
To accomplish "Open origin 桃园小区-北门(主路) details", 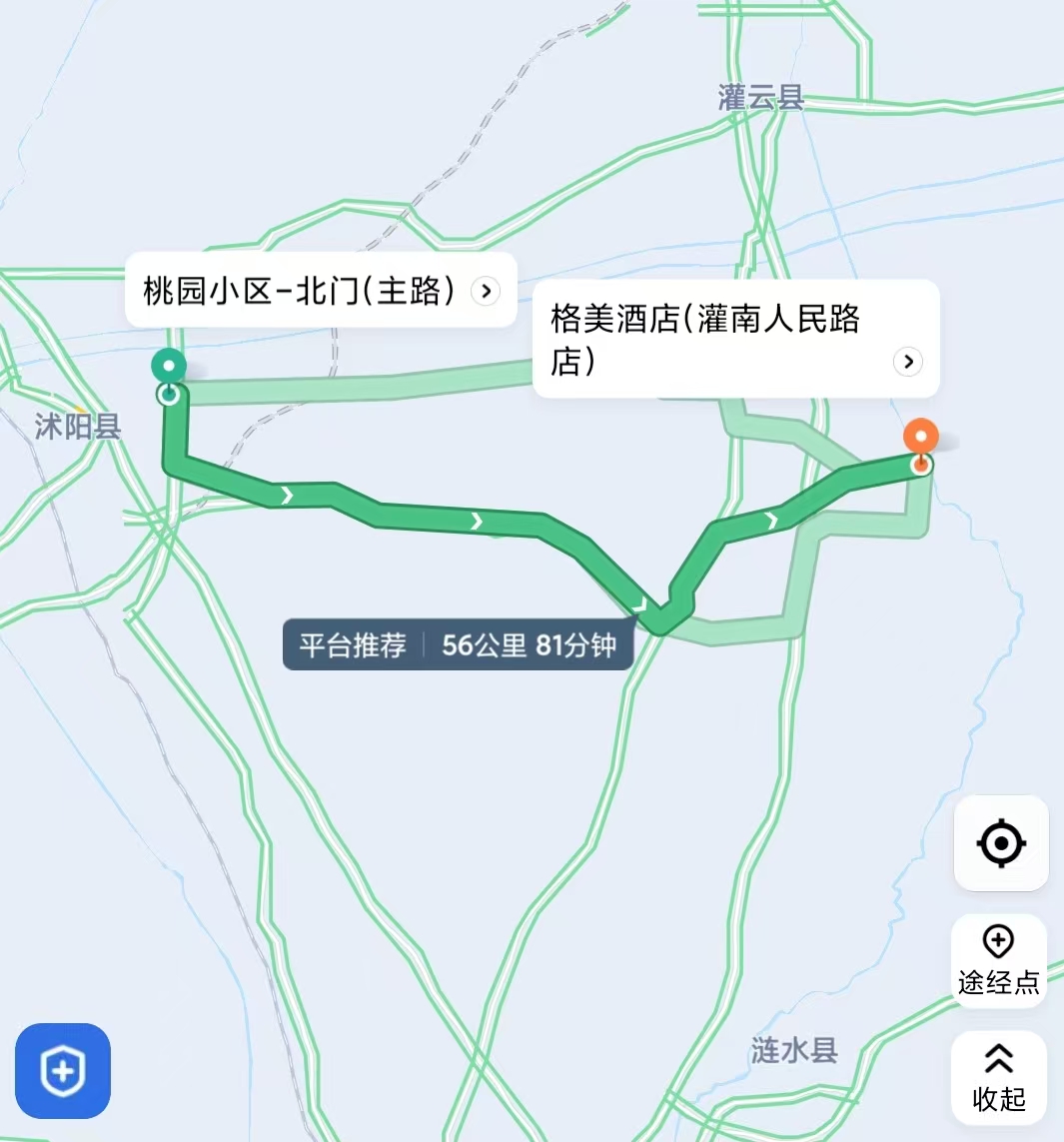I will point(320,291).
